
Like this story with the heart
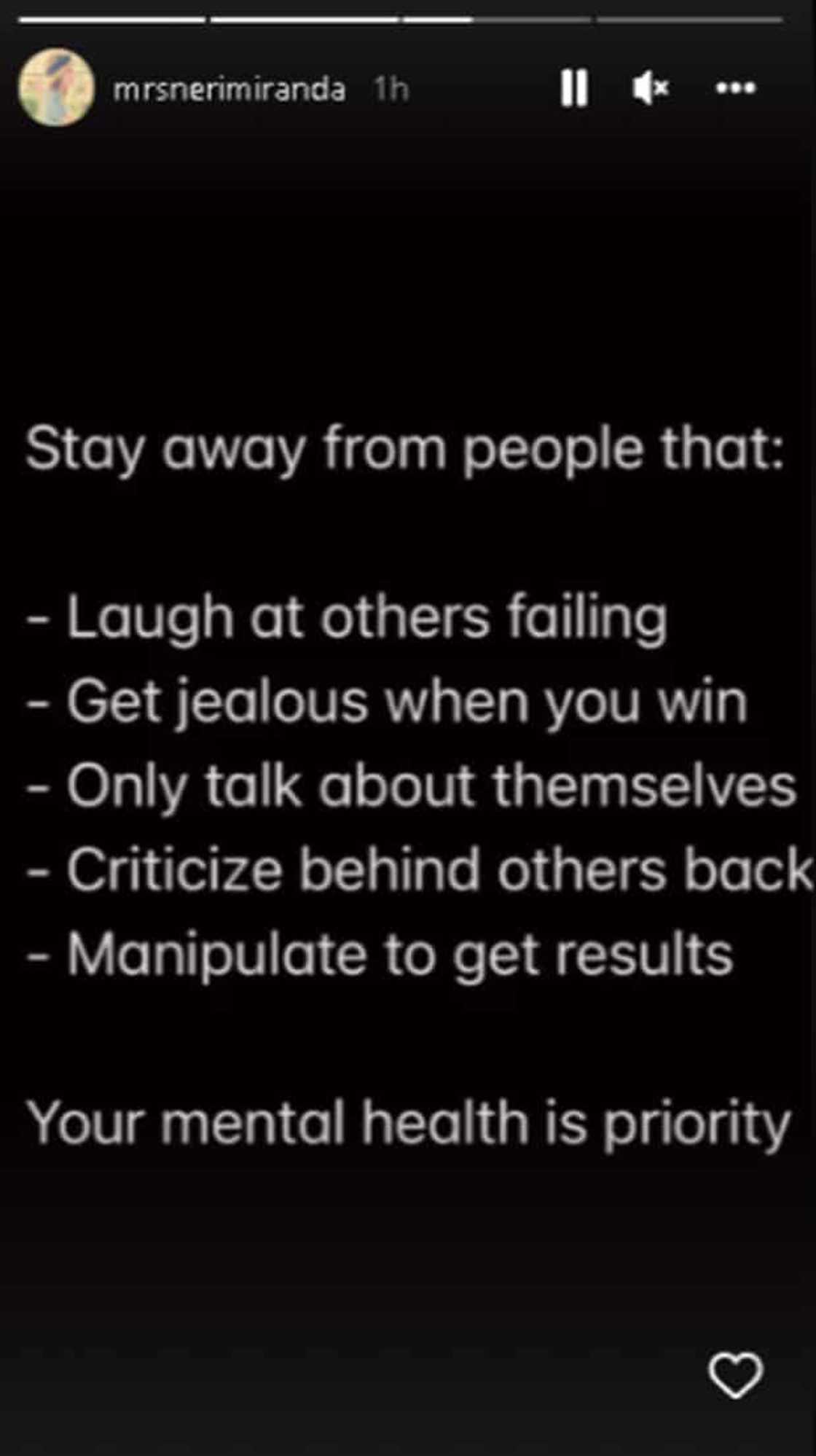pyautogui.click(x=735, y=1375)
